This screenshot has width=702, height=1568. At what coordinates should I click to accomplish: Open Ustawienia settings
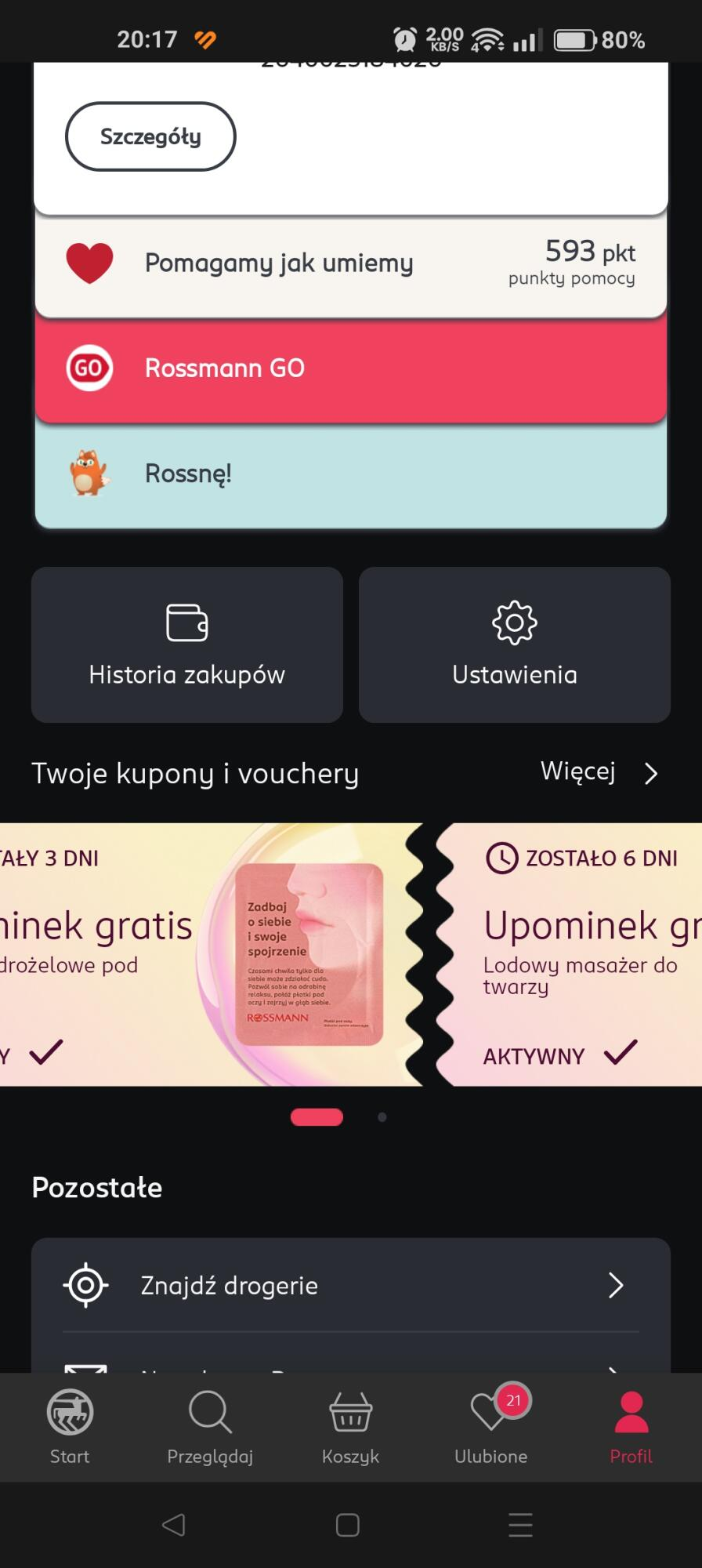(x=514, y=644)
